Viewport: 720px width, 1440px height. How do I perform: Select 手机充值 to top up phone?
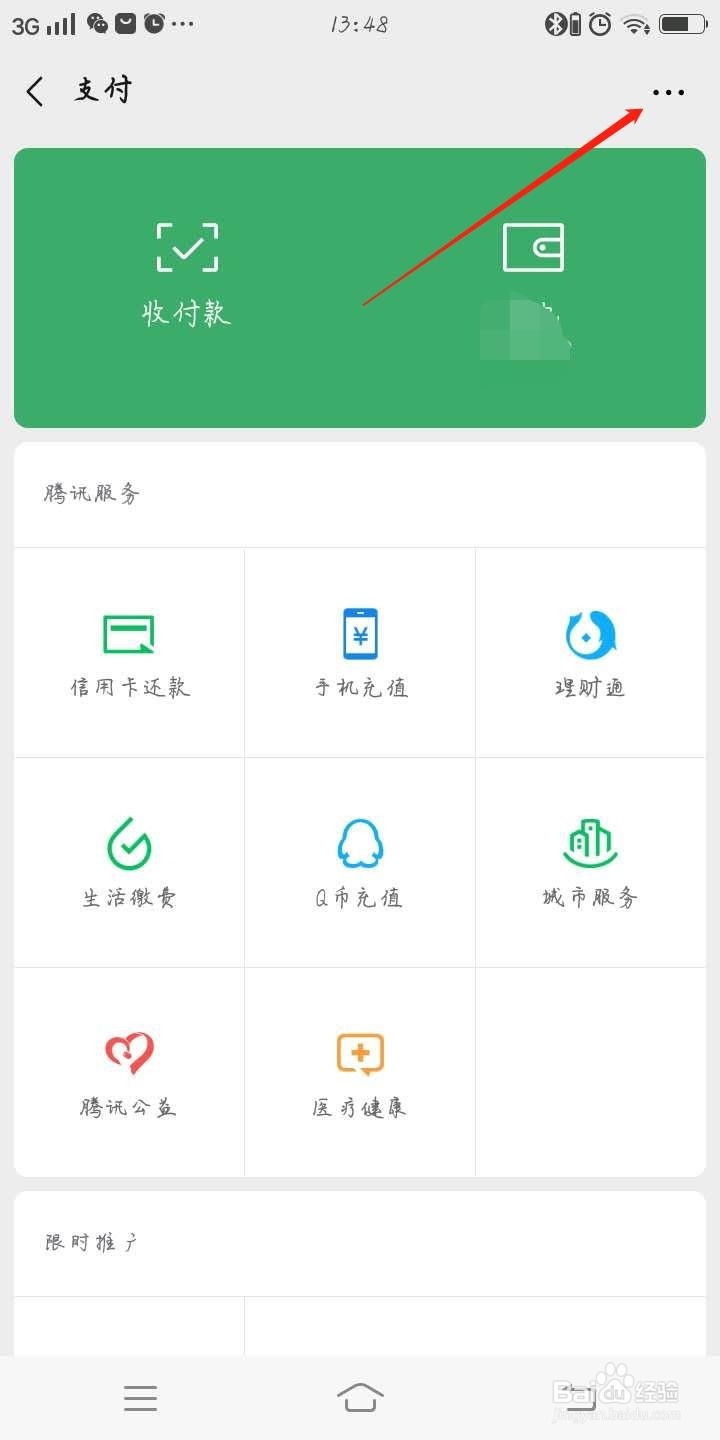point(360,653)
